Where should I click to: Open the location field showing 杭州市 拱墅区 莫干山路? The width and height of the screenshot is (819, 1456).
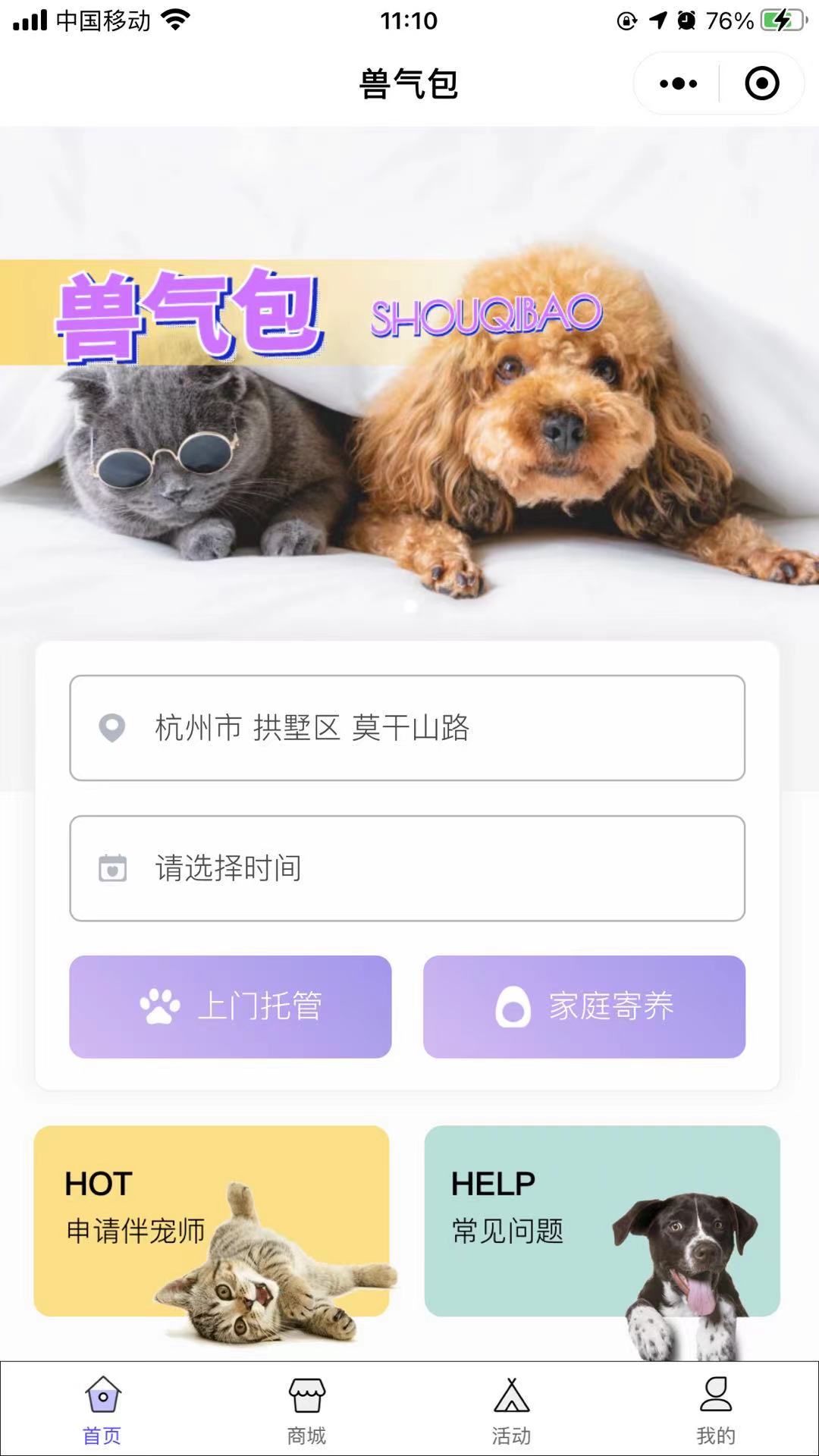pos(407,728)
